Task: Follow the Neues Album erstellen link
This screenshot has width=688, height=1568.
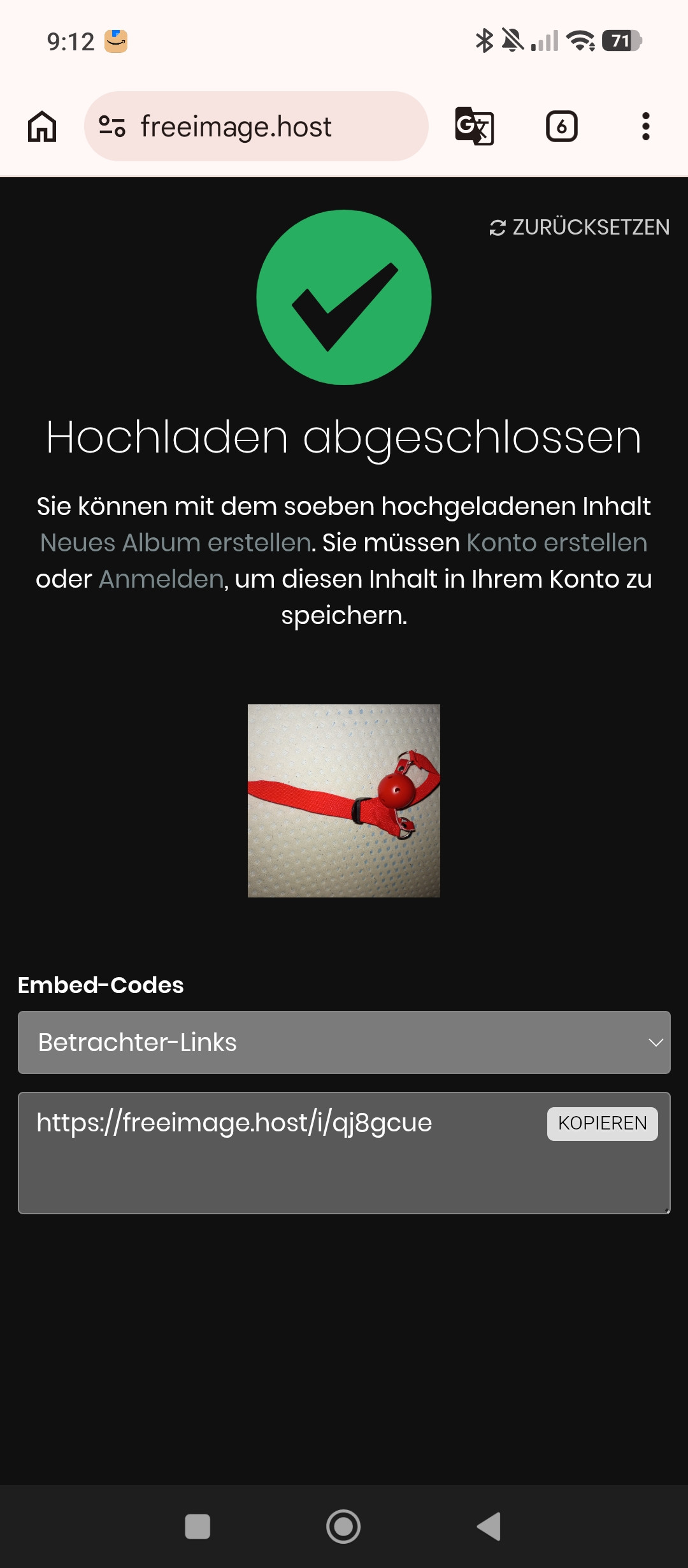Action: [175, 543]
